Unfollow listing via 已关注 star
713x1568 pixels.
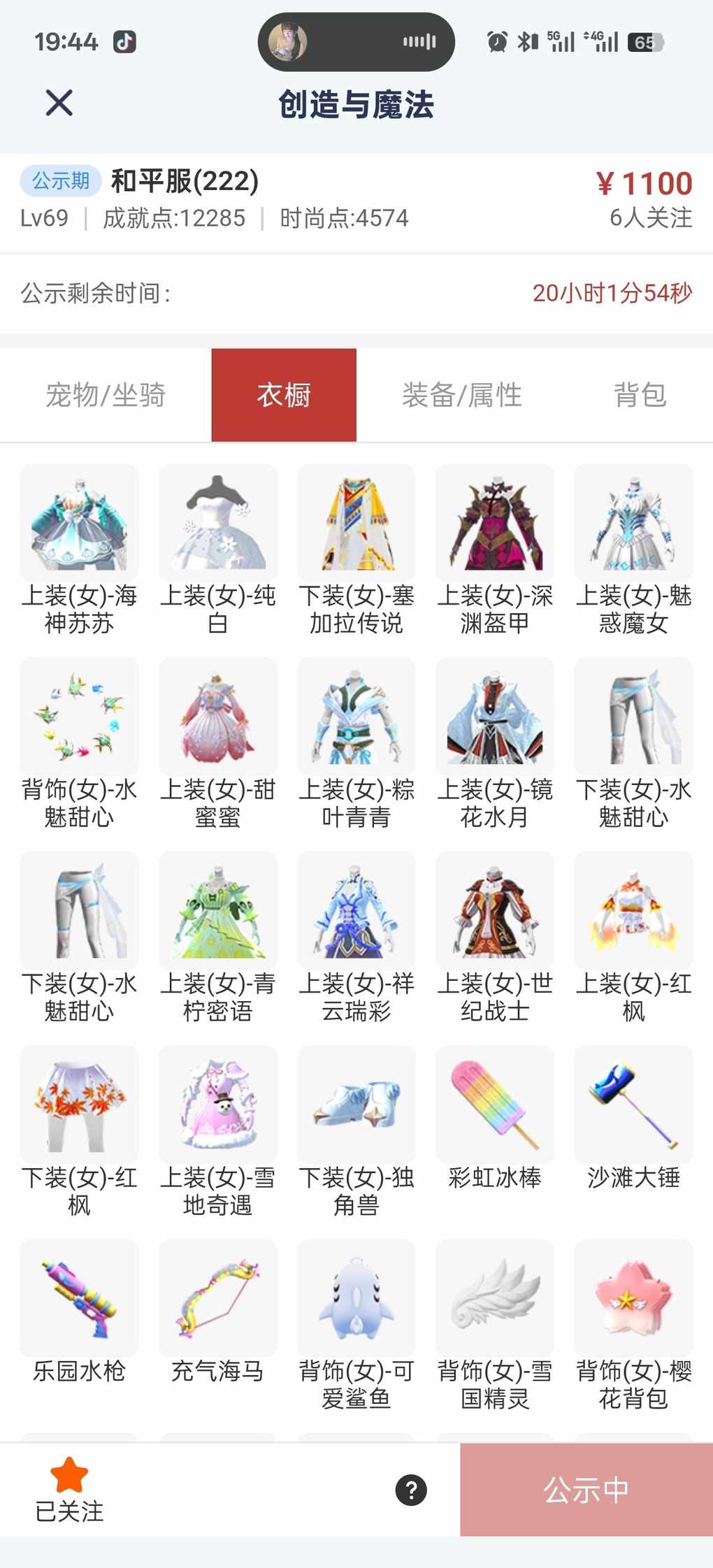(x=69, y=1489)
